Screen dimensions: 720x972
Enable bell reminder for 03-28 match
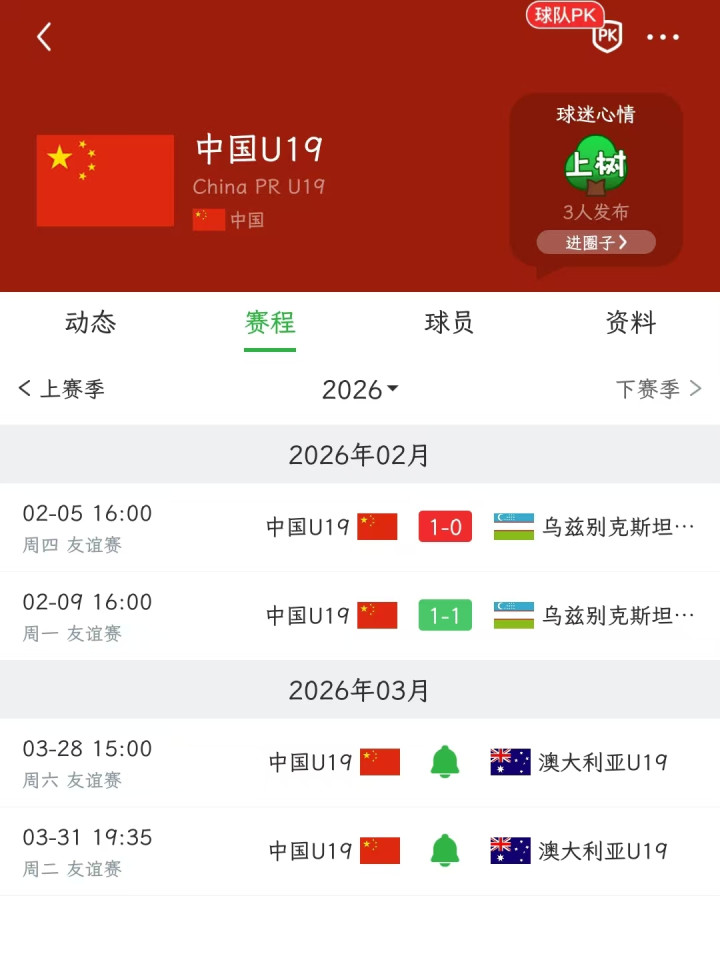click(445, 762)
